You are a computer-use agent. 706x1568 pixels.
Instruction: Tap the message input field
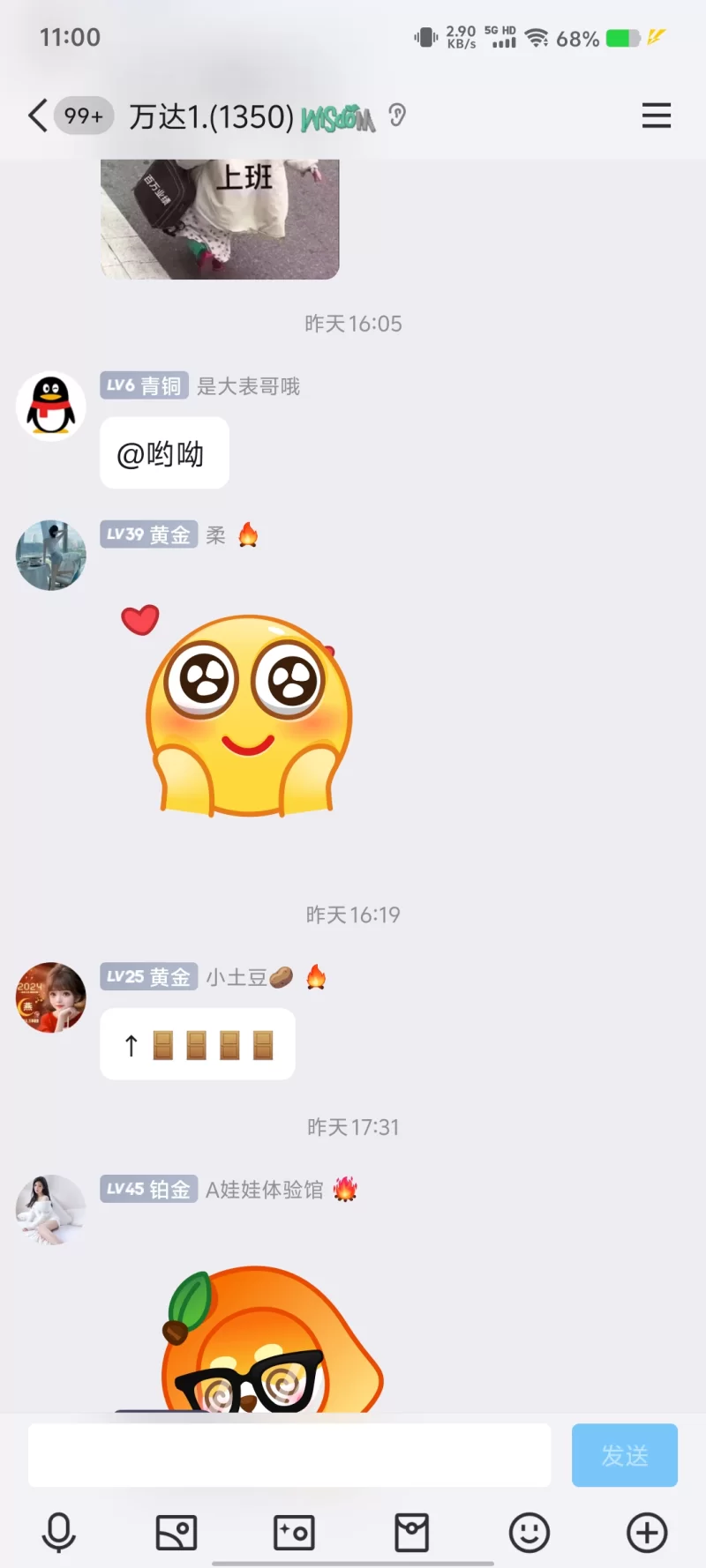click(289, 1455)
